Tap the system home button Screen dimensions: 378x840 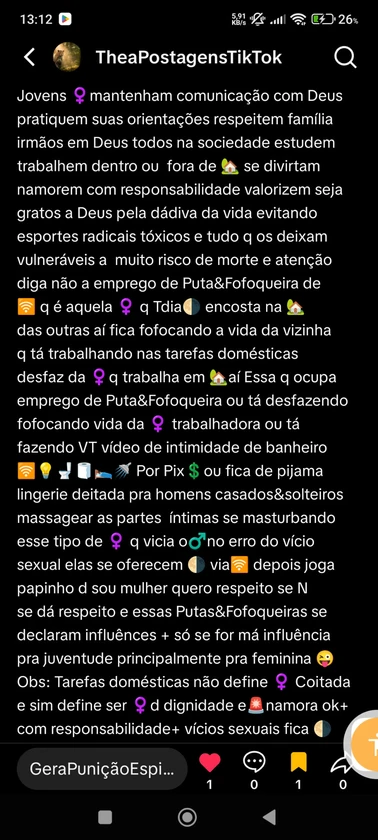[x=187, y=817]
